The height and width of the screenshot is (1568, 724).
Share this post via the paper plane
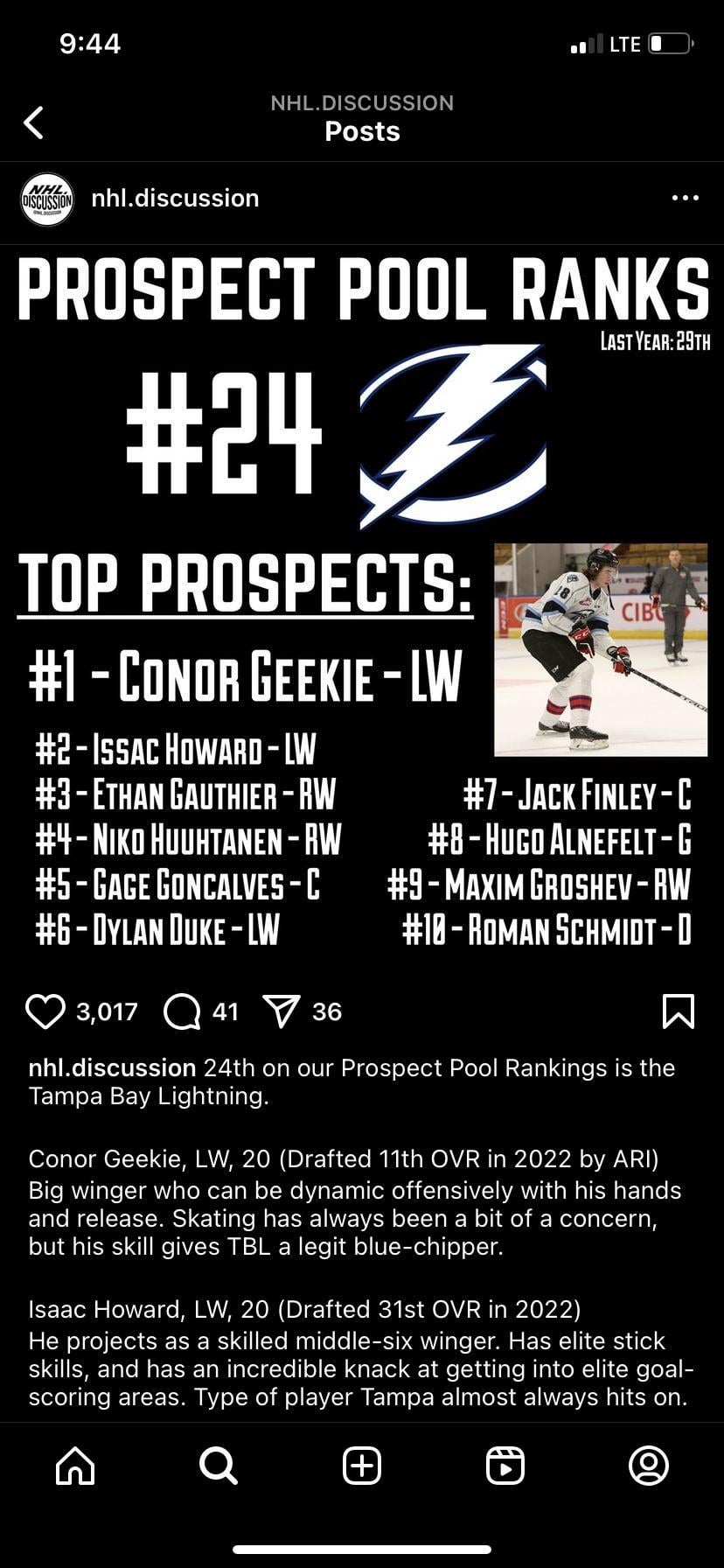tap(282, 1011)
